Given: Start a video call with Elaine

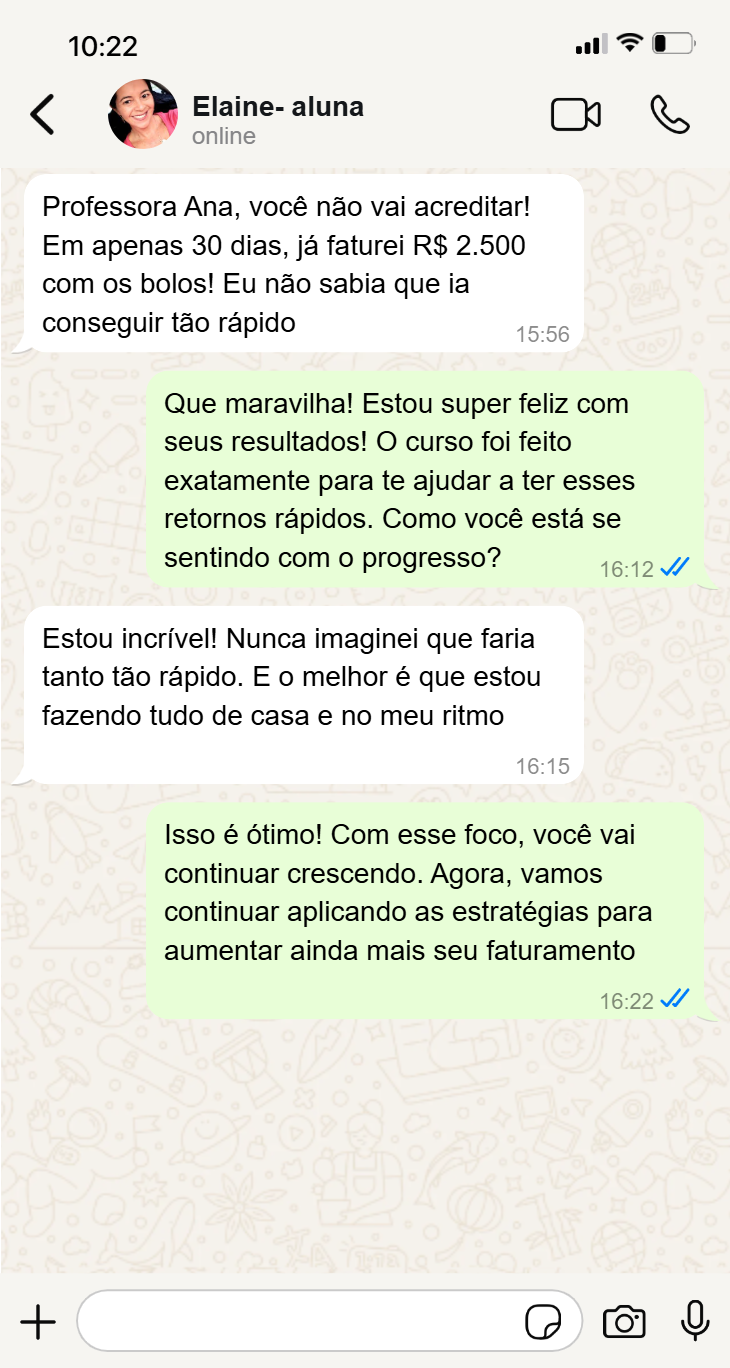Looking at the screenshot, I should point(576,115).
